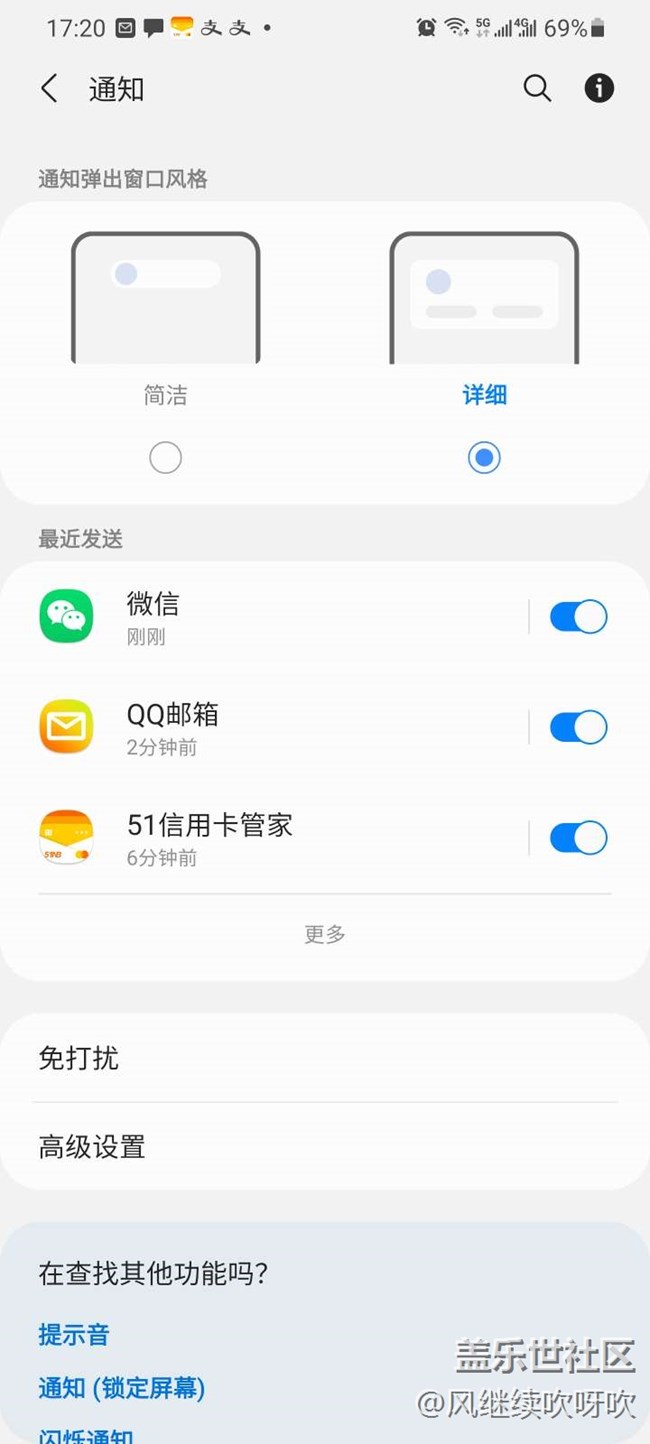Turn off notifications for 微信

coord(578,617)
